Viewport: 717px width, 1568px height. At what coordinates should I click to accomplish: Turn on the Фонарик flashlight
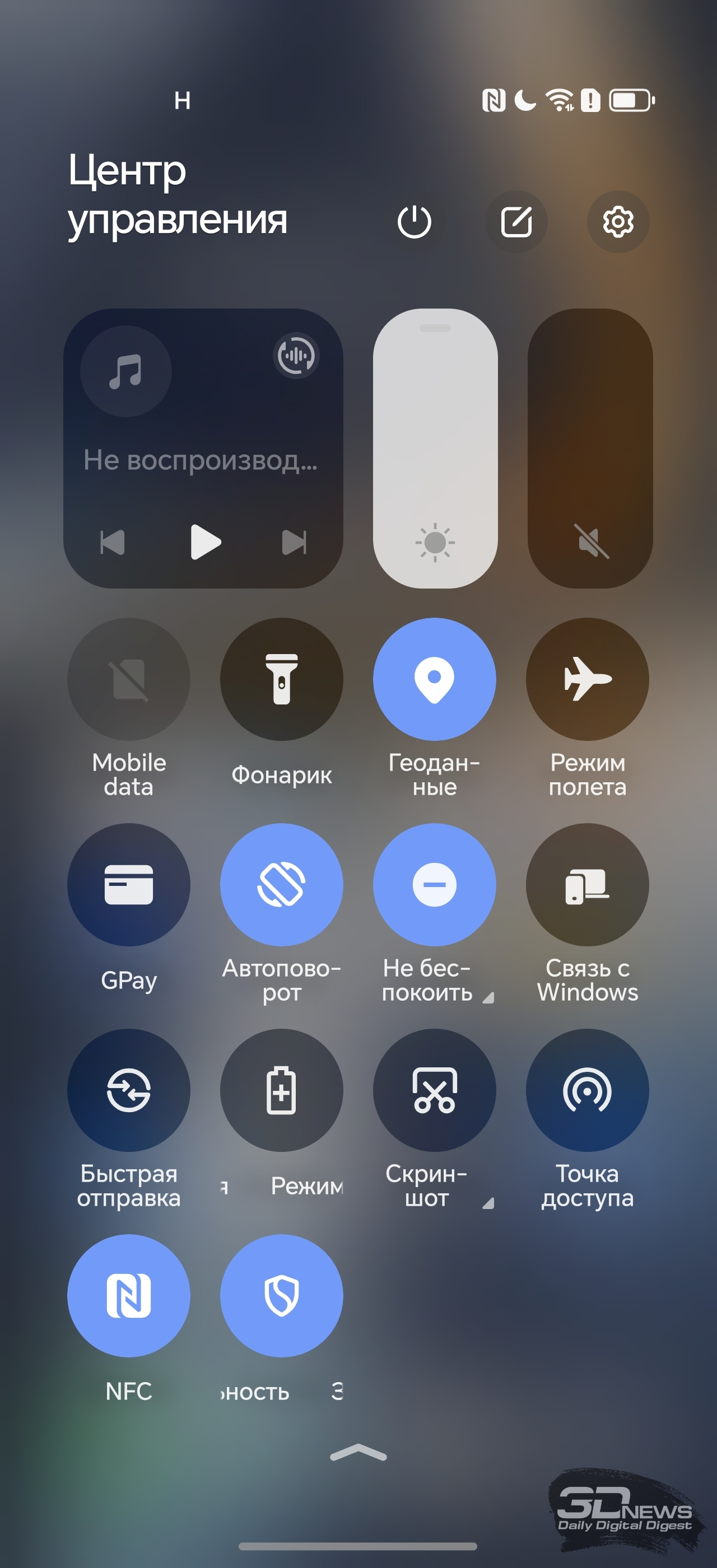pos(281,679)
